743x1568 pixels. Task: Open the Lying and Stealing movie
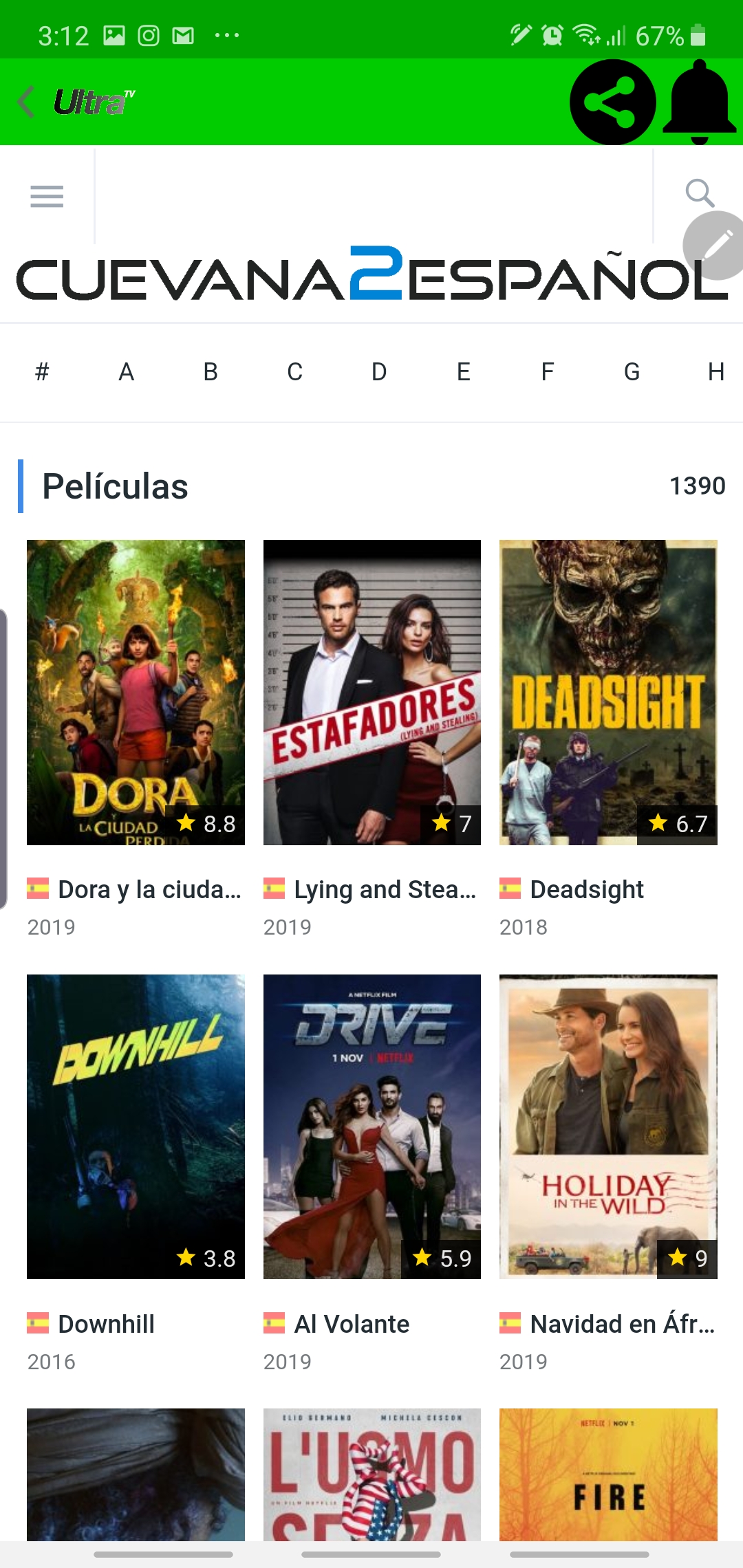[371, 692]
